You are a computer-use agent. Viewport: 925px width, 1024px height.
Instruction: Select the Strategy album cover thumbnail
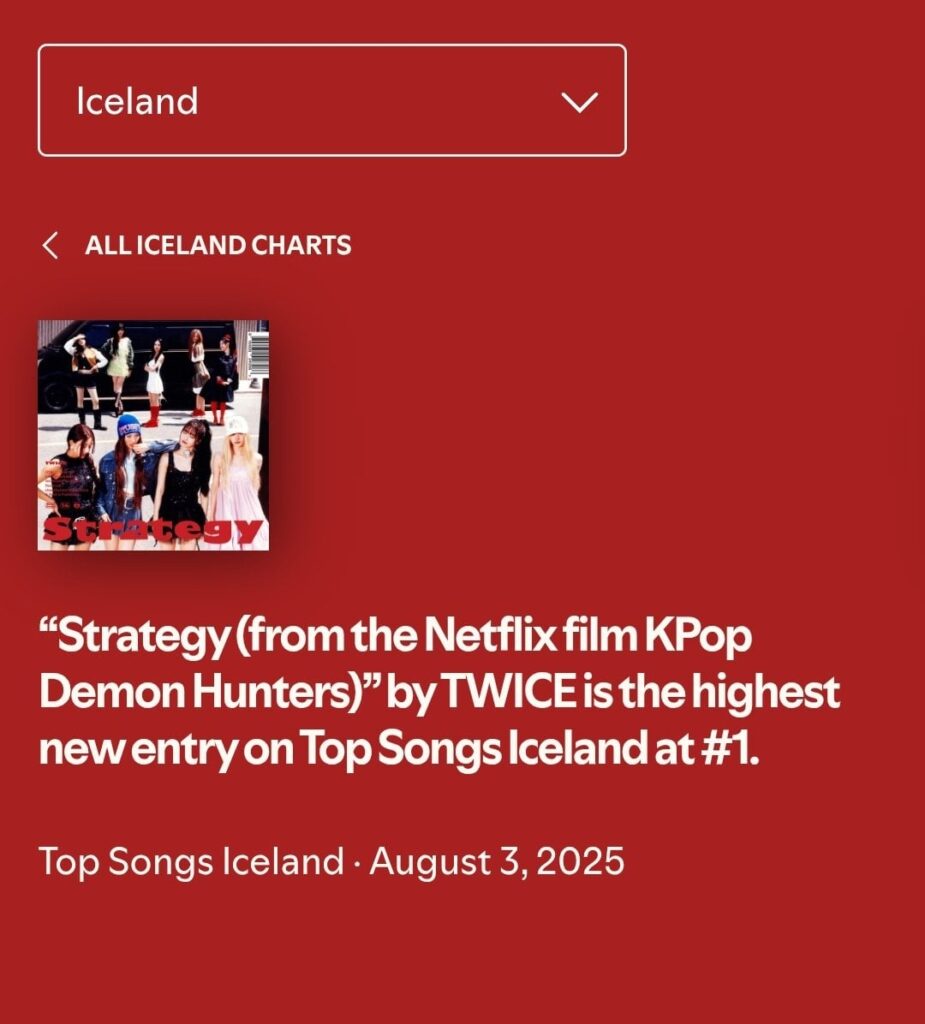(154, 433)
